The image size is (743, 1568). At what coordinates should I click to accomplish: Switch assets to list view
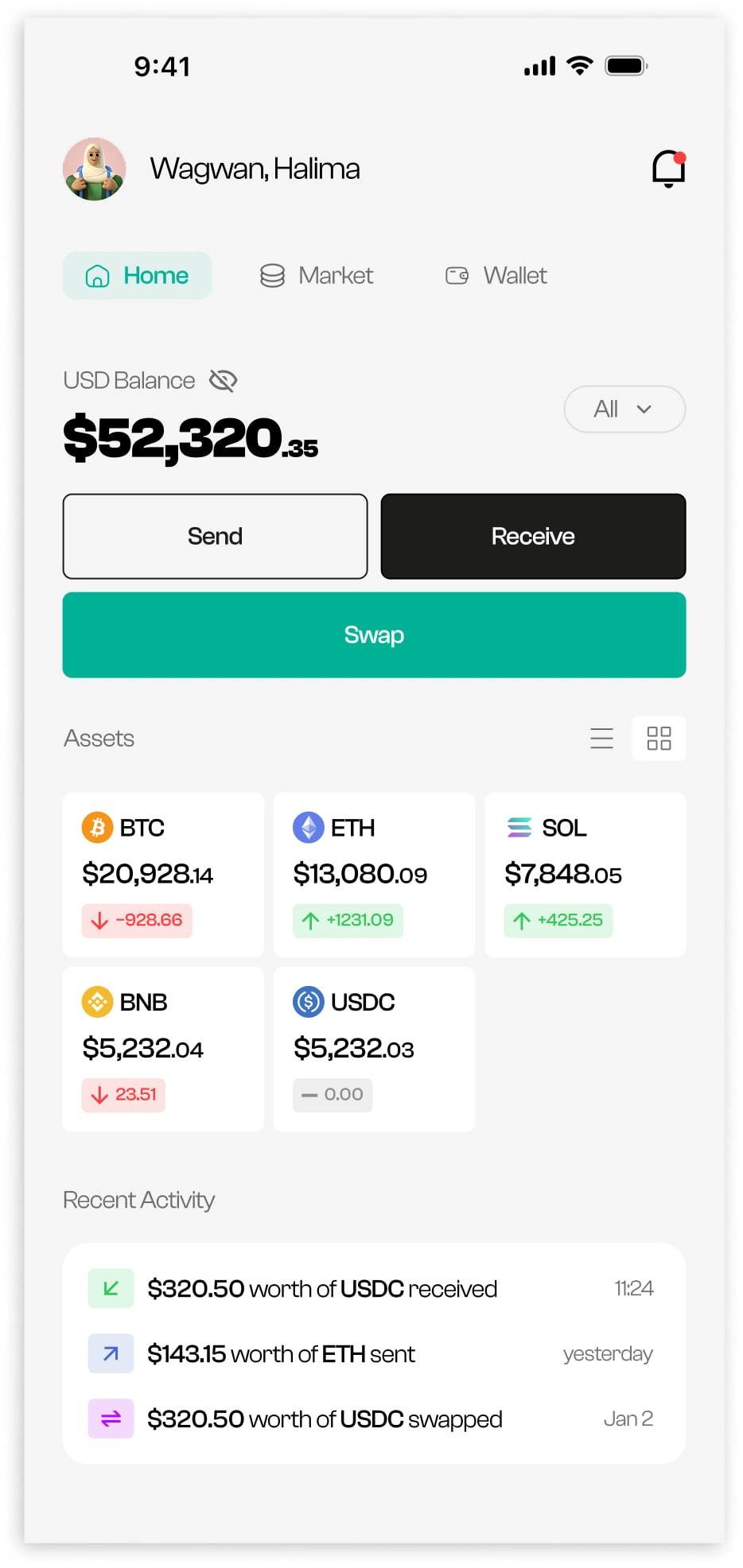602,739
